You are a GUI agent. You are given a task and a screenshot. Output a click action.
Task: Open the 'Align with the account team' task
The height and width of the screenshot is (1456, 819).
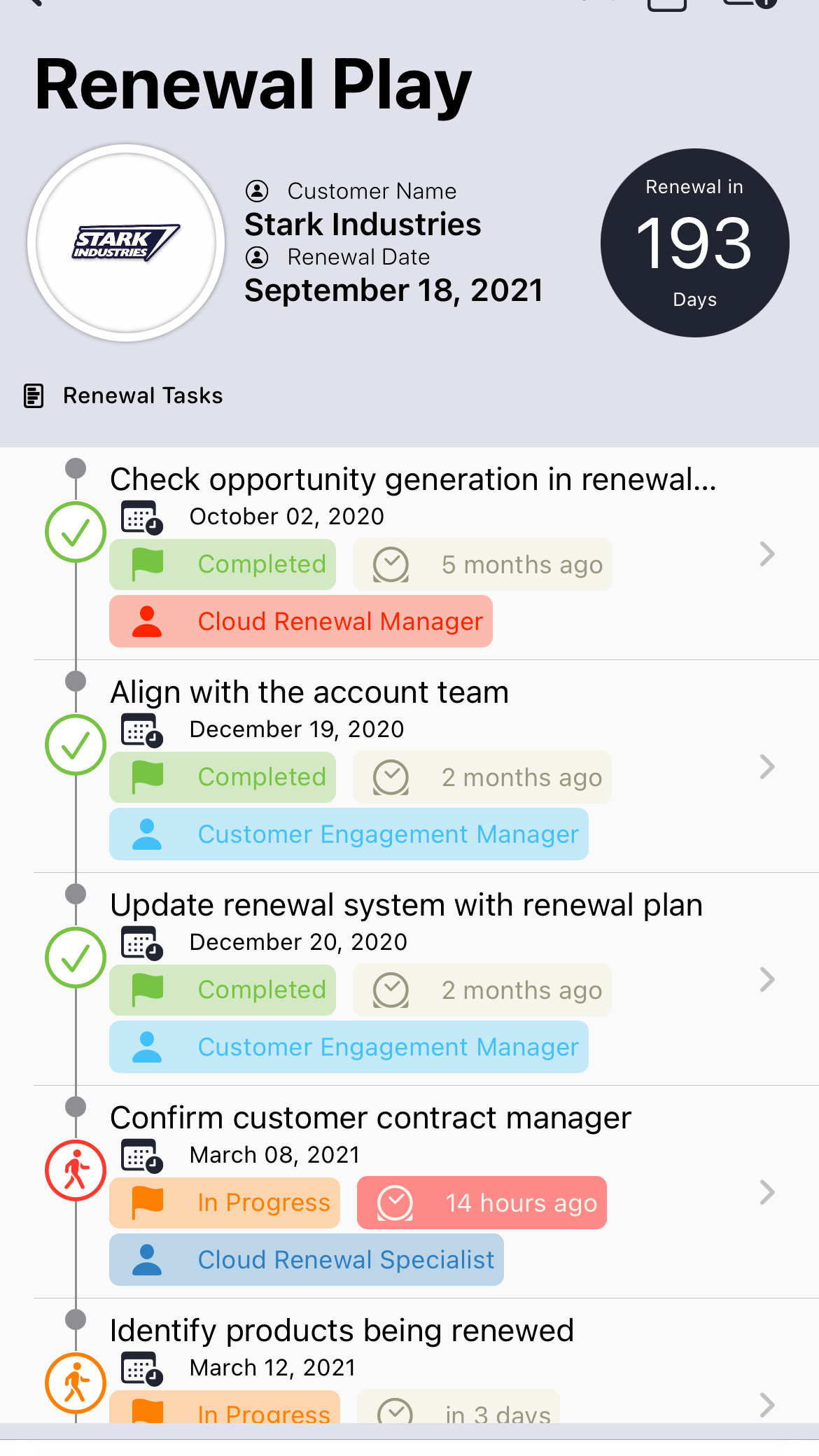click(x=409, y=766)
